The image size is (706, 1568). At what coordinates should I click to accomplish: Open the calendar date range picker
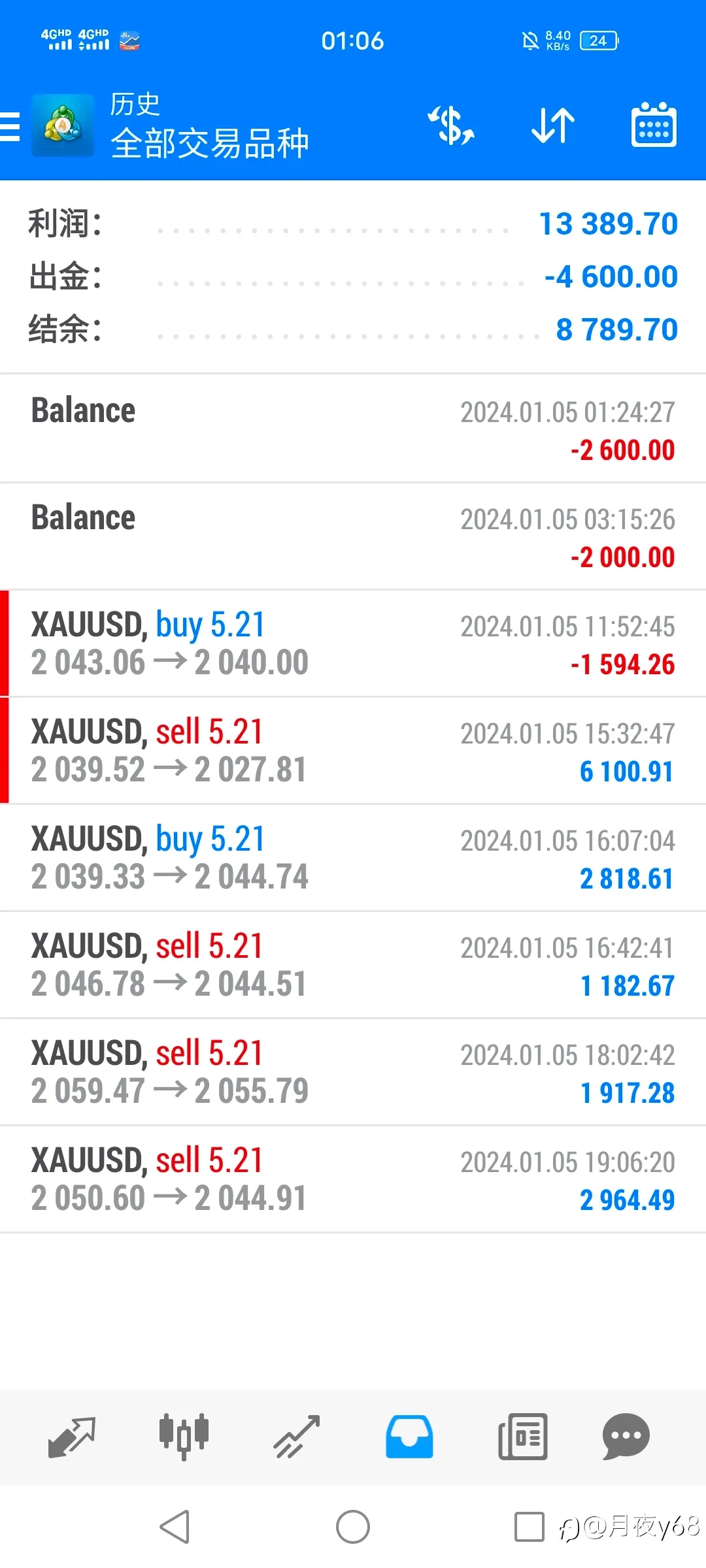(x=654, y=125)
